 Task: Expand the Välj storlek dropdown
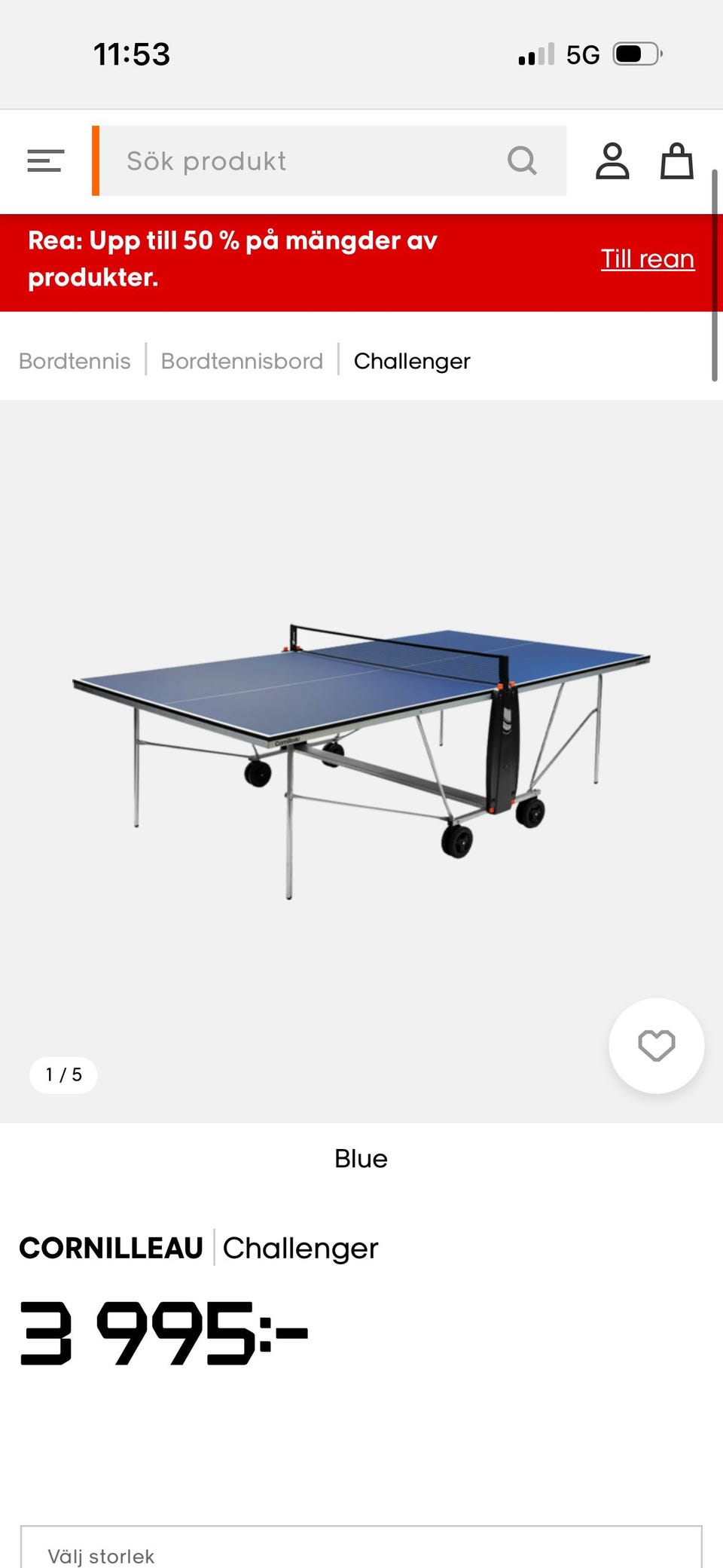pos(361,1548)
